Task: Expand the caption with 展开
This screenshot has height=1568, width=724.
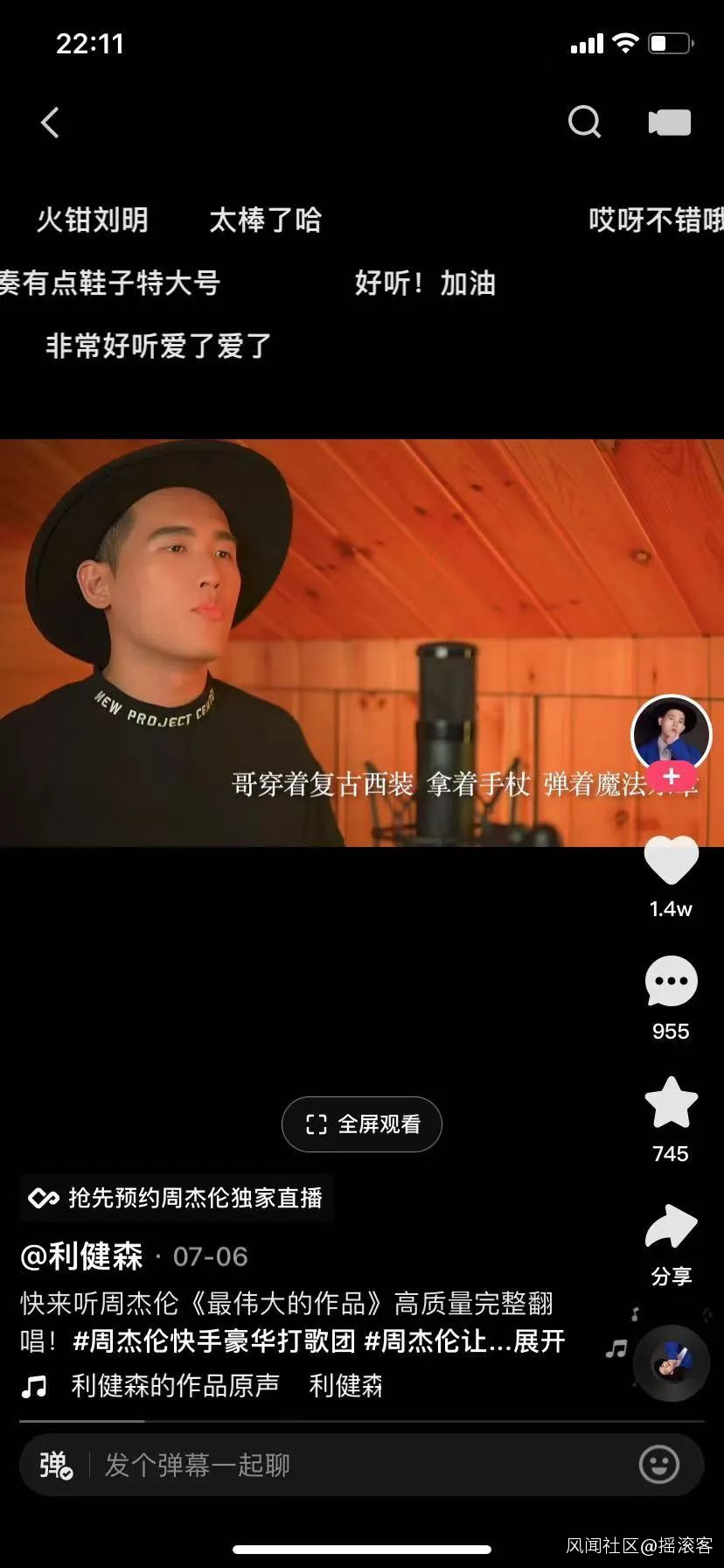Action: (x=540, y=1341)
